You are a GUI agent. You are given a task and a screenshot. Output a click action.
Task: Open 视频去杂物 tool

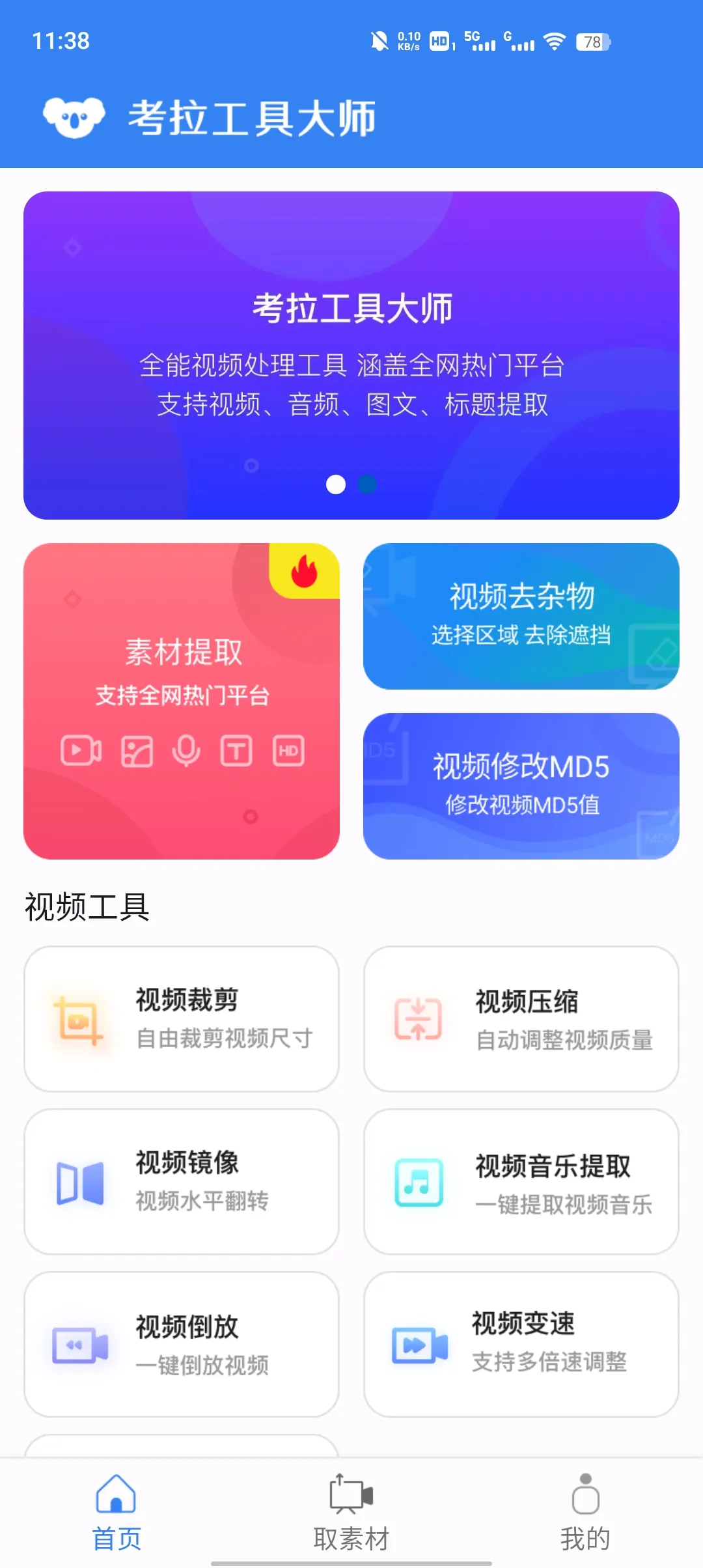pos(521,615)
